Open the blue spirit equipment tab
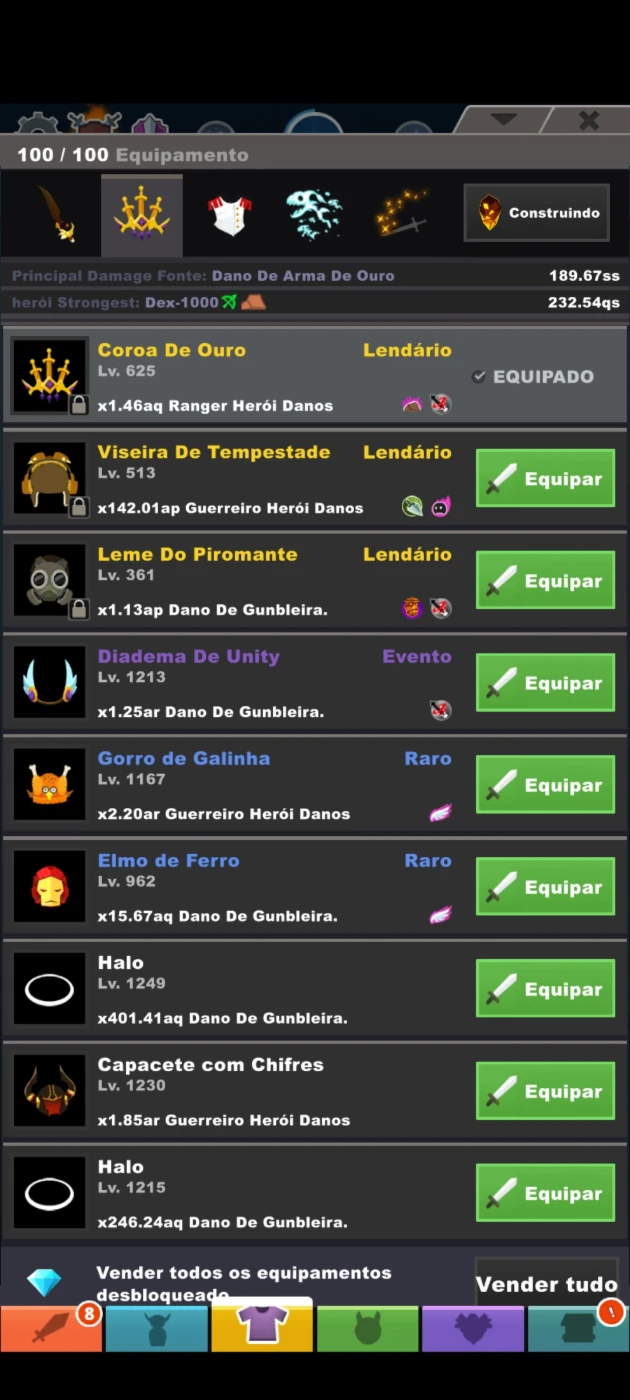Viewport: 630px width, 1400px height. (313, 214)
